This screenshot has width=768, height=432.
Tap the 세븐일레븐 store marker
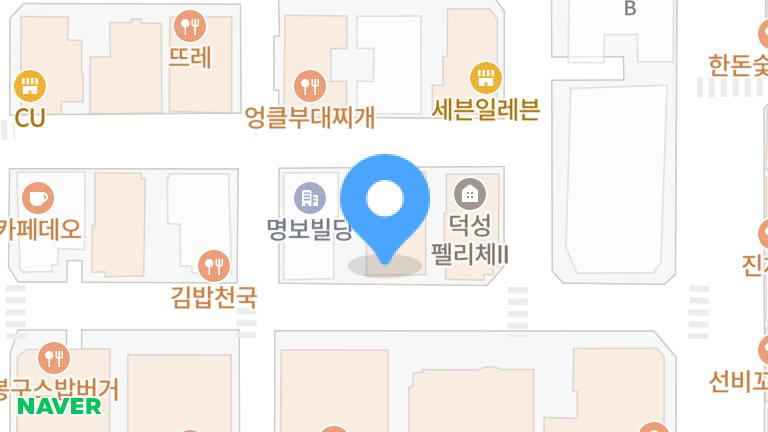(486, 77)
